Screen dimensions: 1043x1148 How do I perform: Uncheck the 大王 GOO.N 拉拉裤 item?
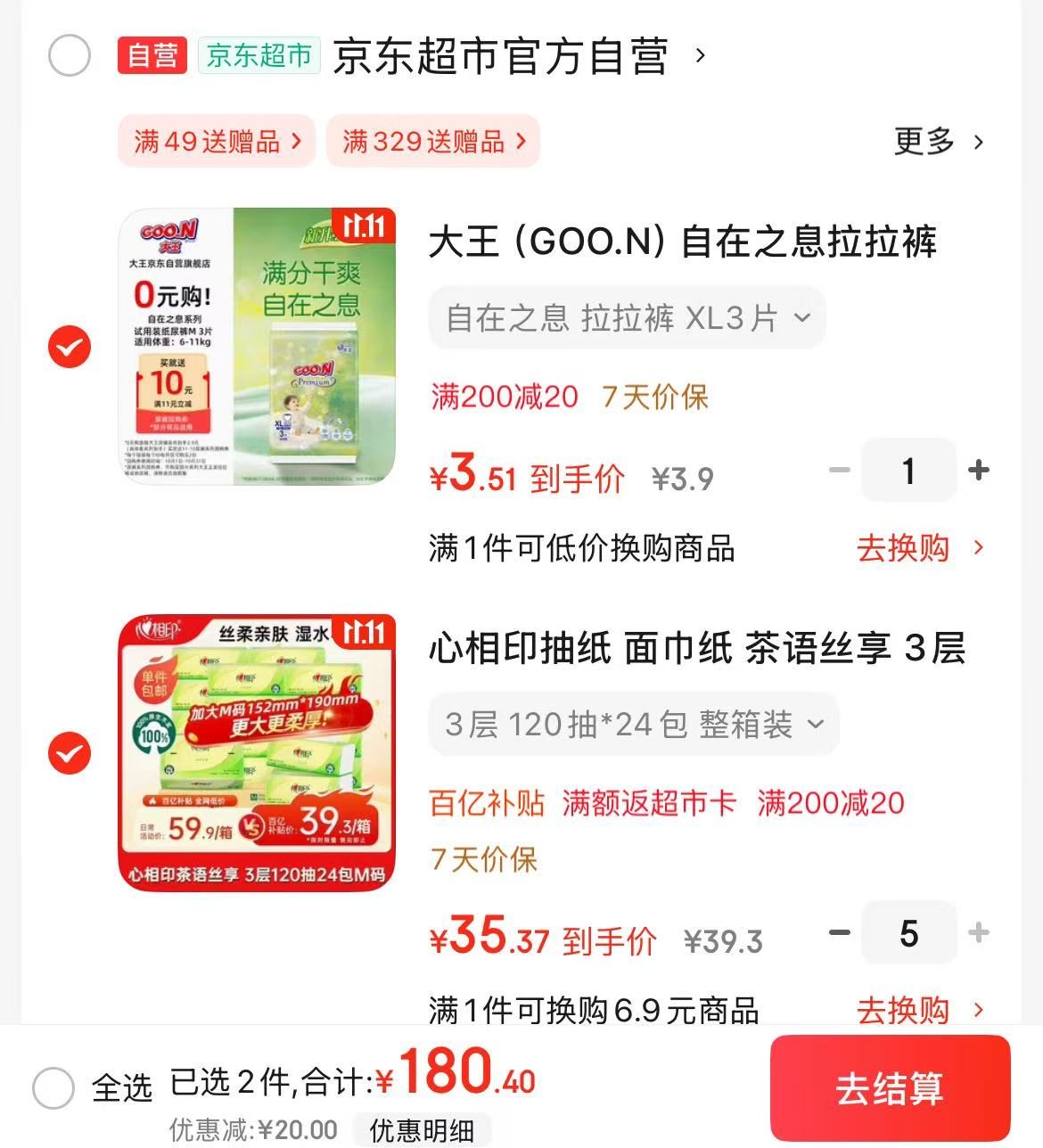(x=70, y=347)
